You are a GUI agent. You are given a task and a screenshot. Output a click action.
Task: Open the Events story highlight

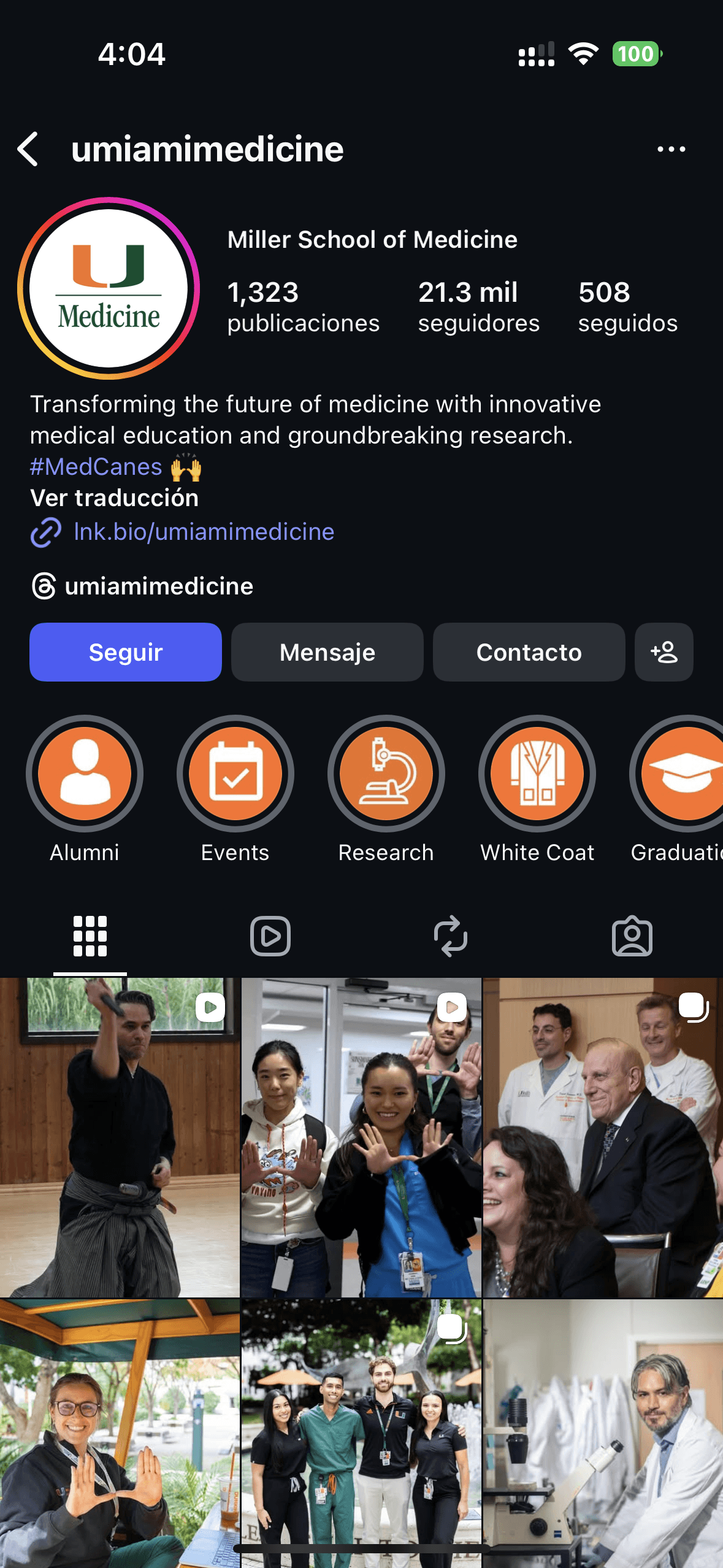[235, 774]
